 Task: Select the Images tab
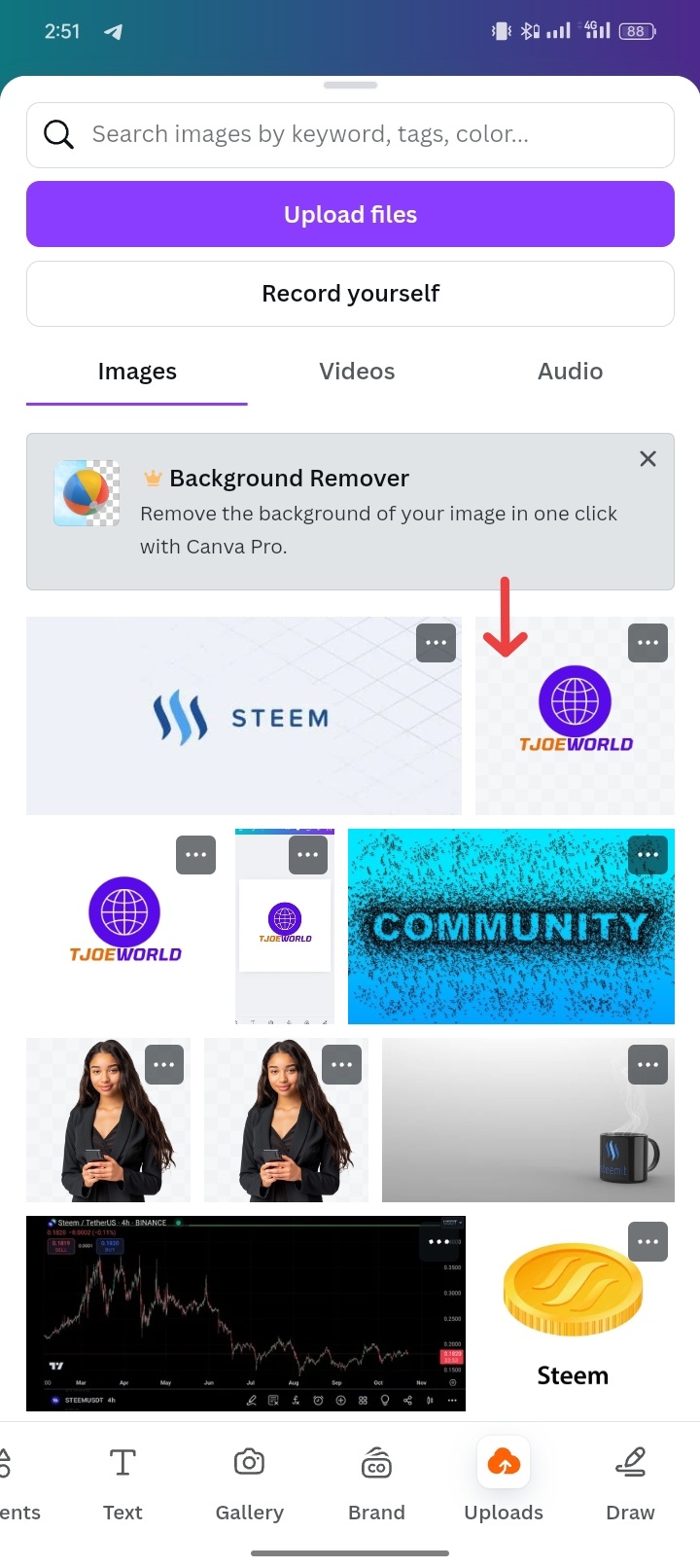[x=137, y=372]
